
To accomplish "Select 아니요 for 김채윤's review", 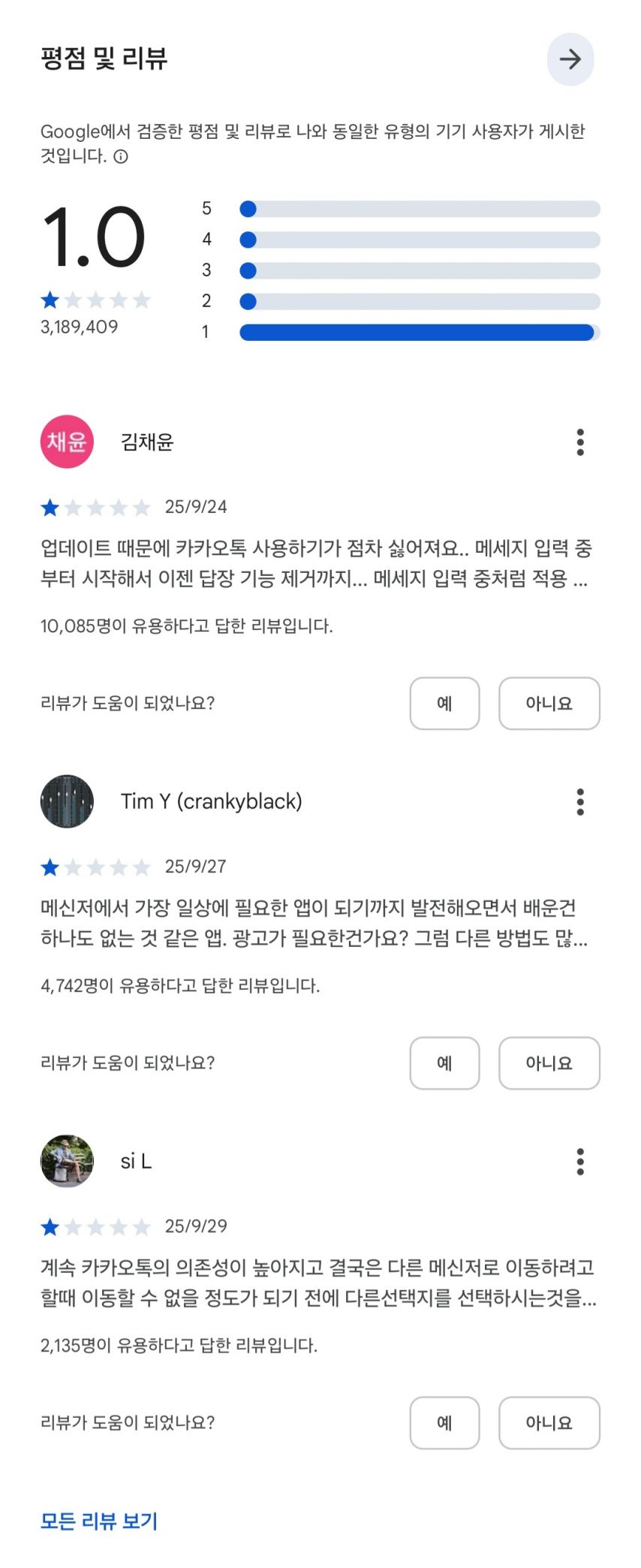I will point(549,703).
